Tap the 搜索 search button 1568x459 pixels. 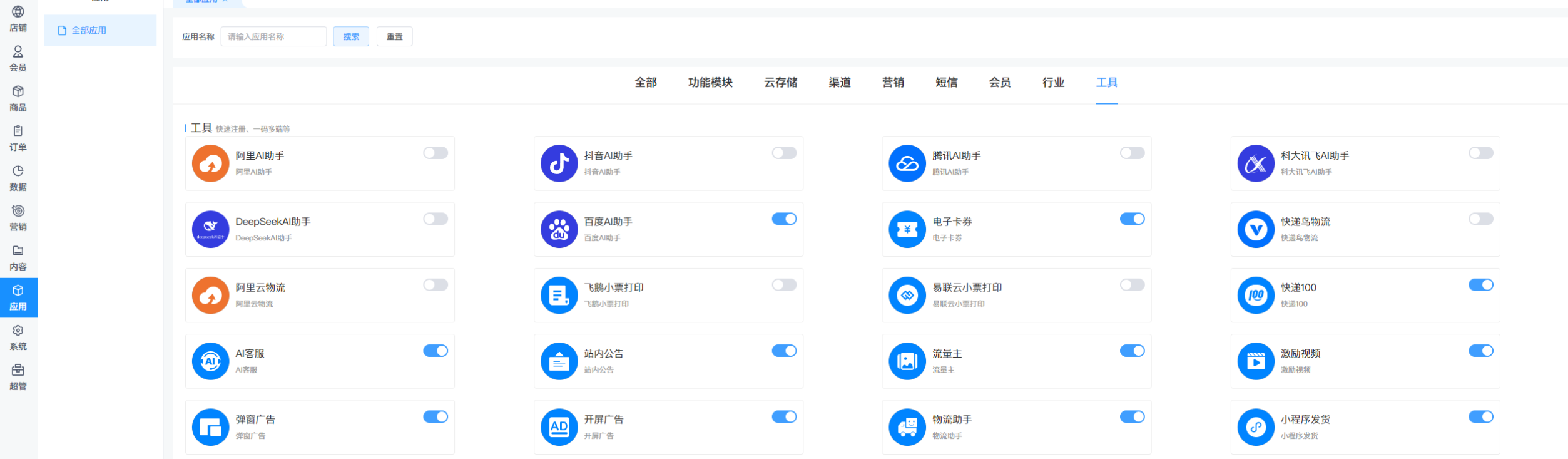351,36
